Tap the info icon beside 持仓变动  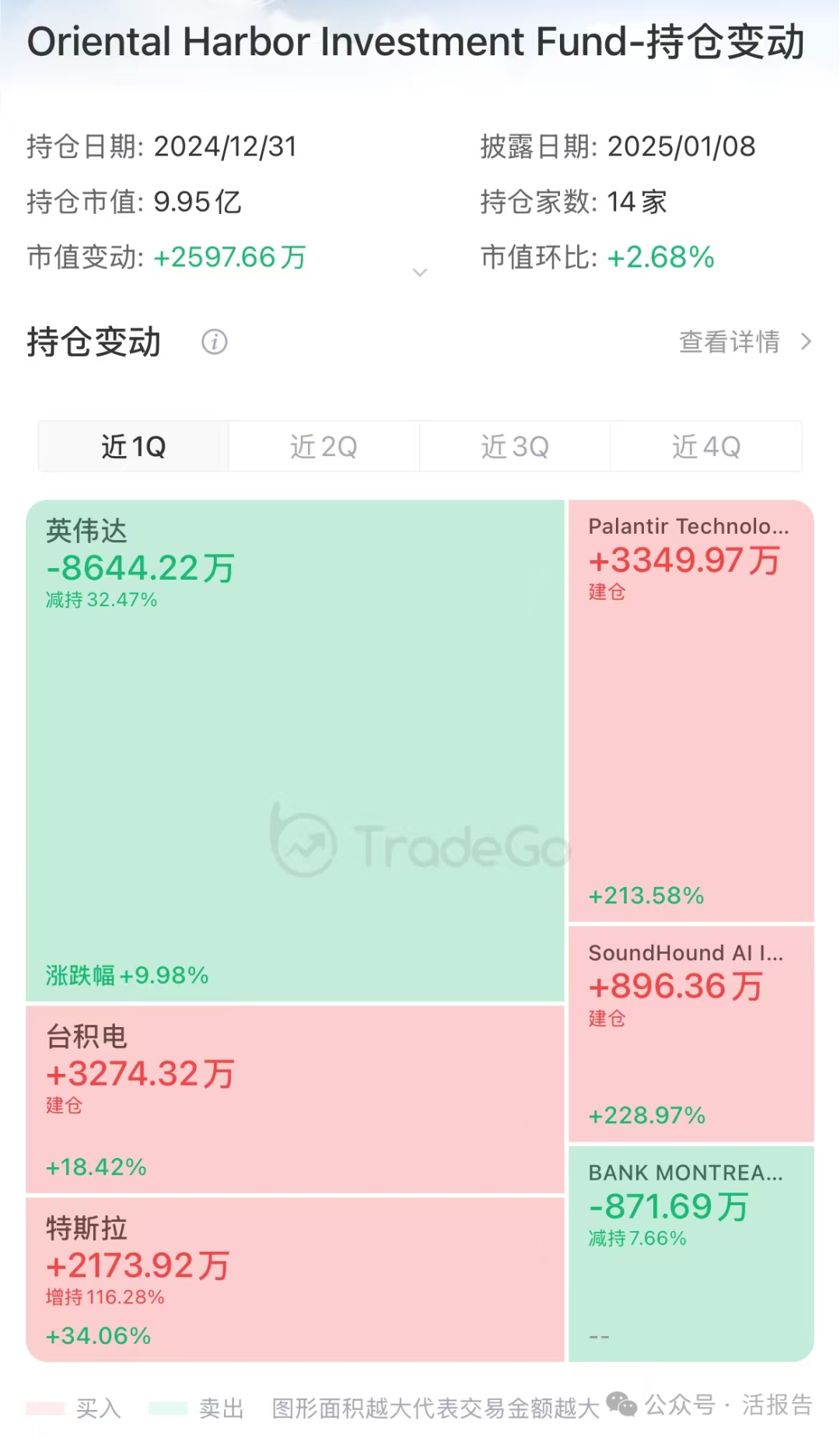point(215,342)
